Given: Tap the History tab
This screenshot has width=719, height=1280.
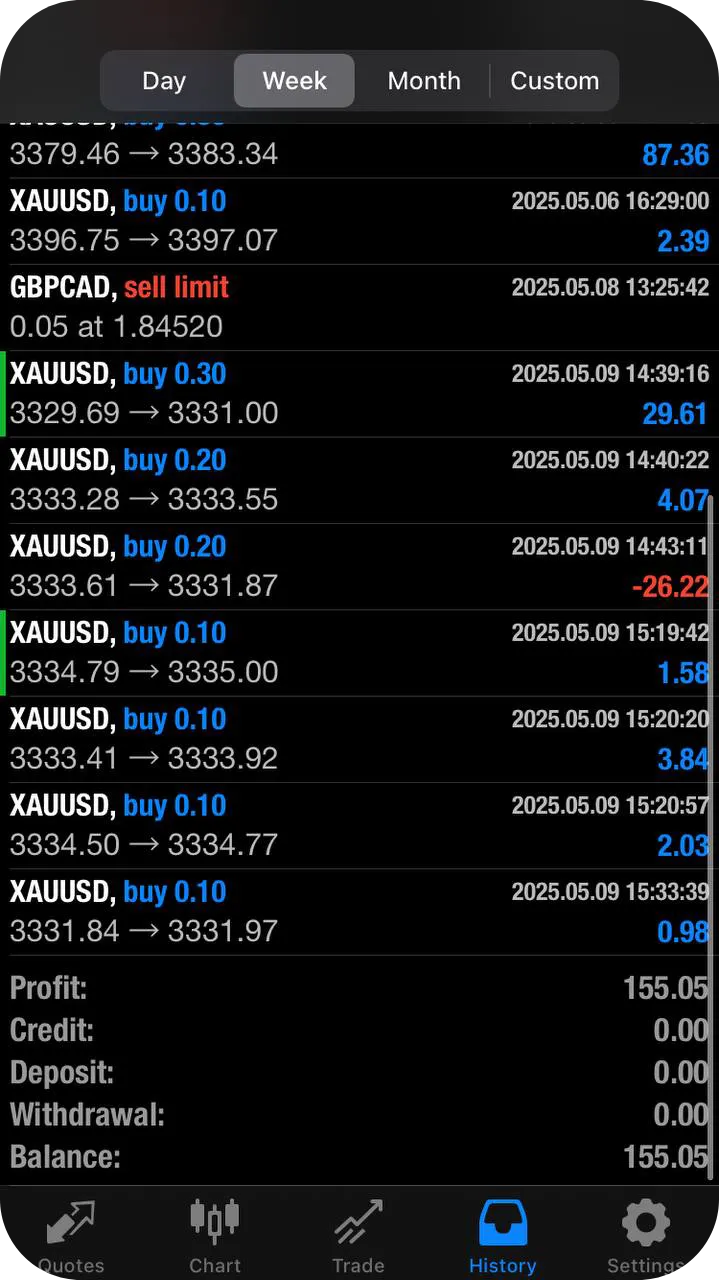Looking at the screenshot, I should coord(503,1237).
